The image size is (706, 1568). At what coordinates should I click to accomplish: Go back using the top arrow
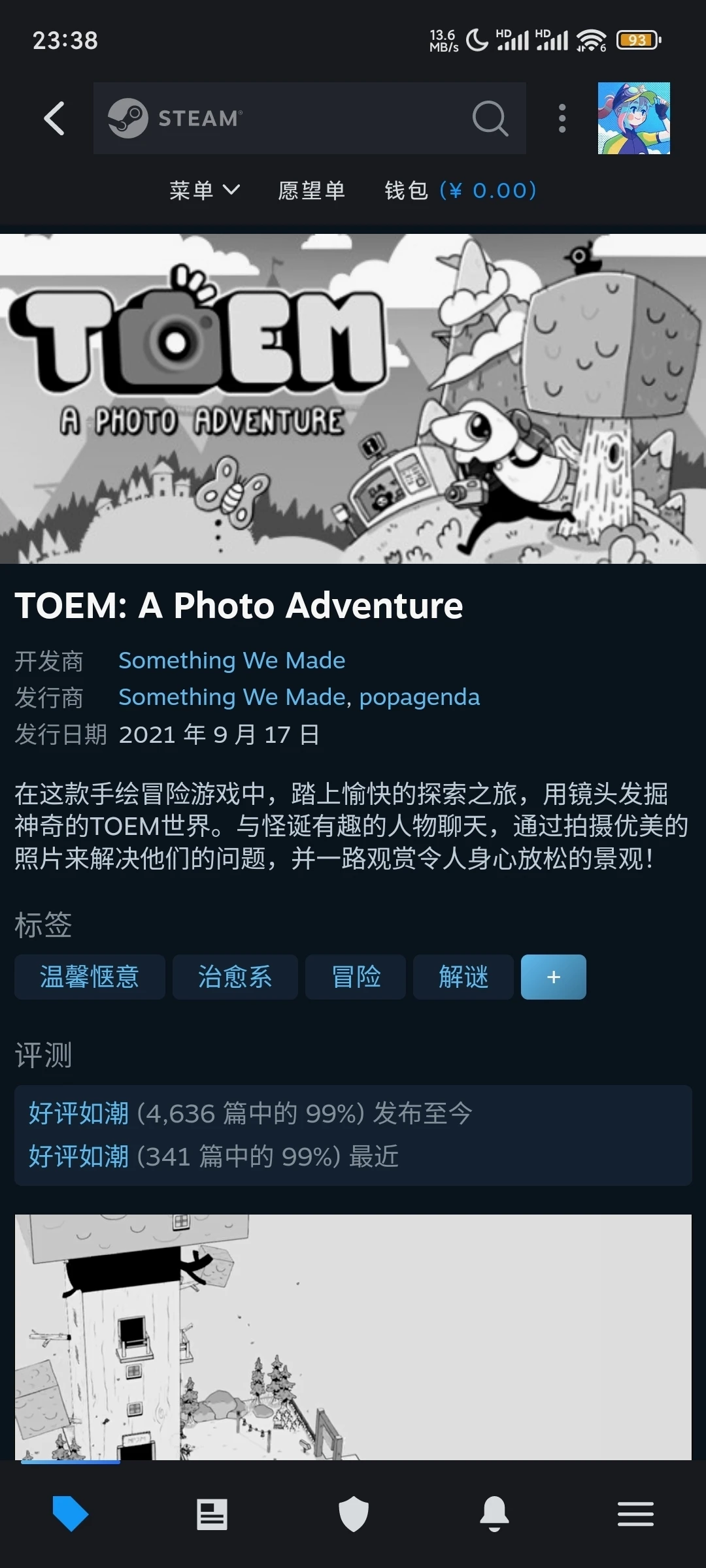pos(55,118)
